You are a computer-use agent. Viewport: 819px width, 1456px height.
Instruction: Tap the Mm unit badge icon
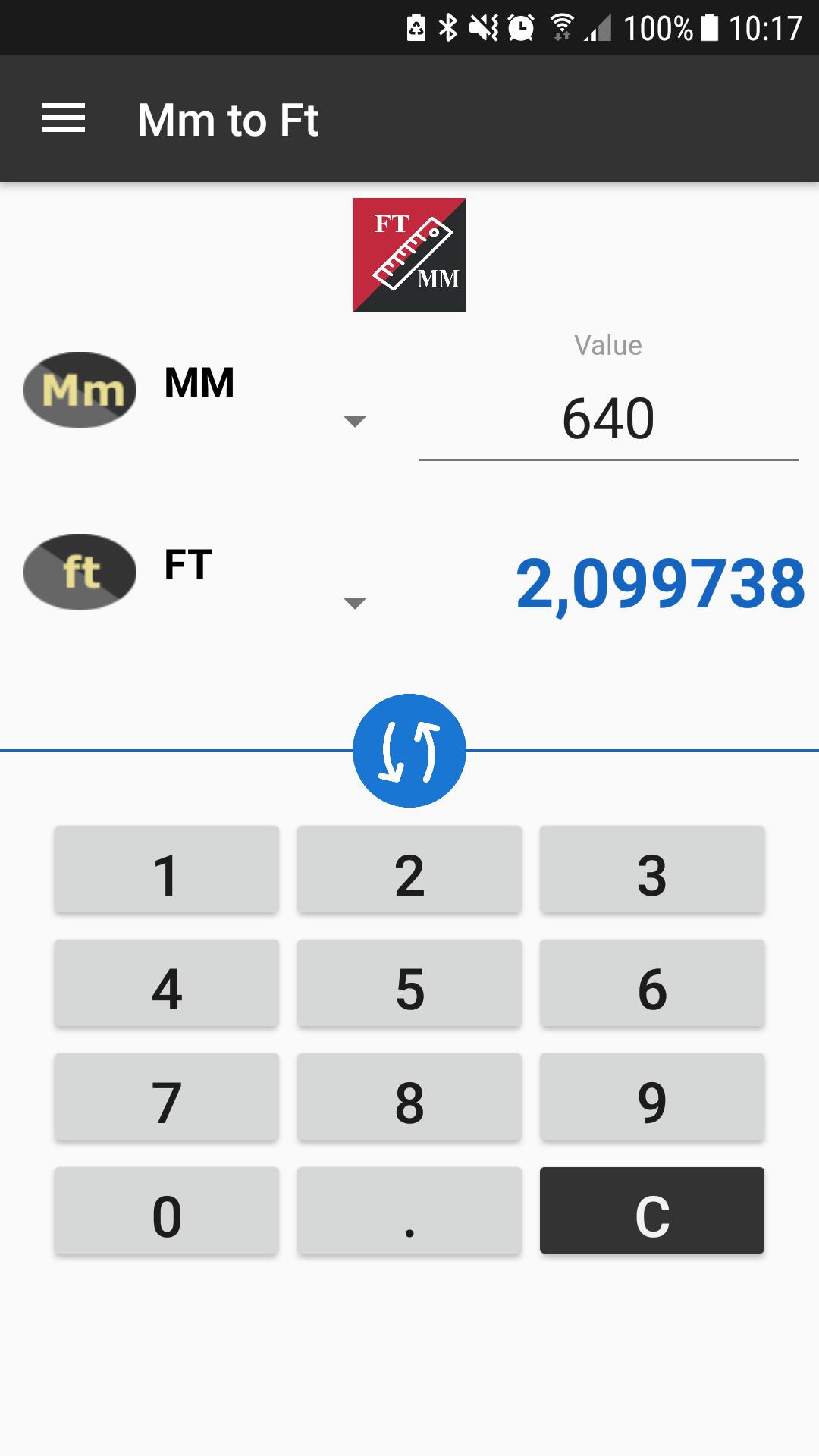pos(79,390)
